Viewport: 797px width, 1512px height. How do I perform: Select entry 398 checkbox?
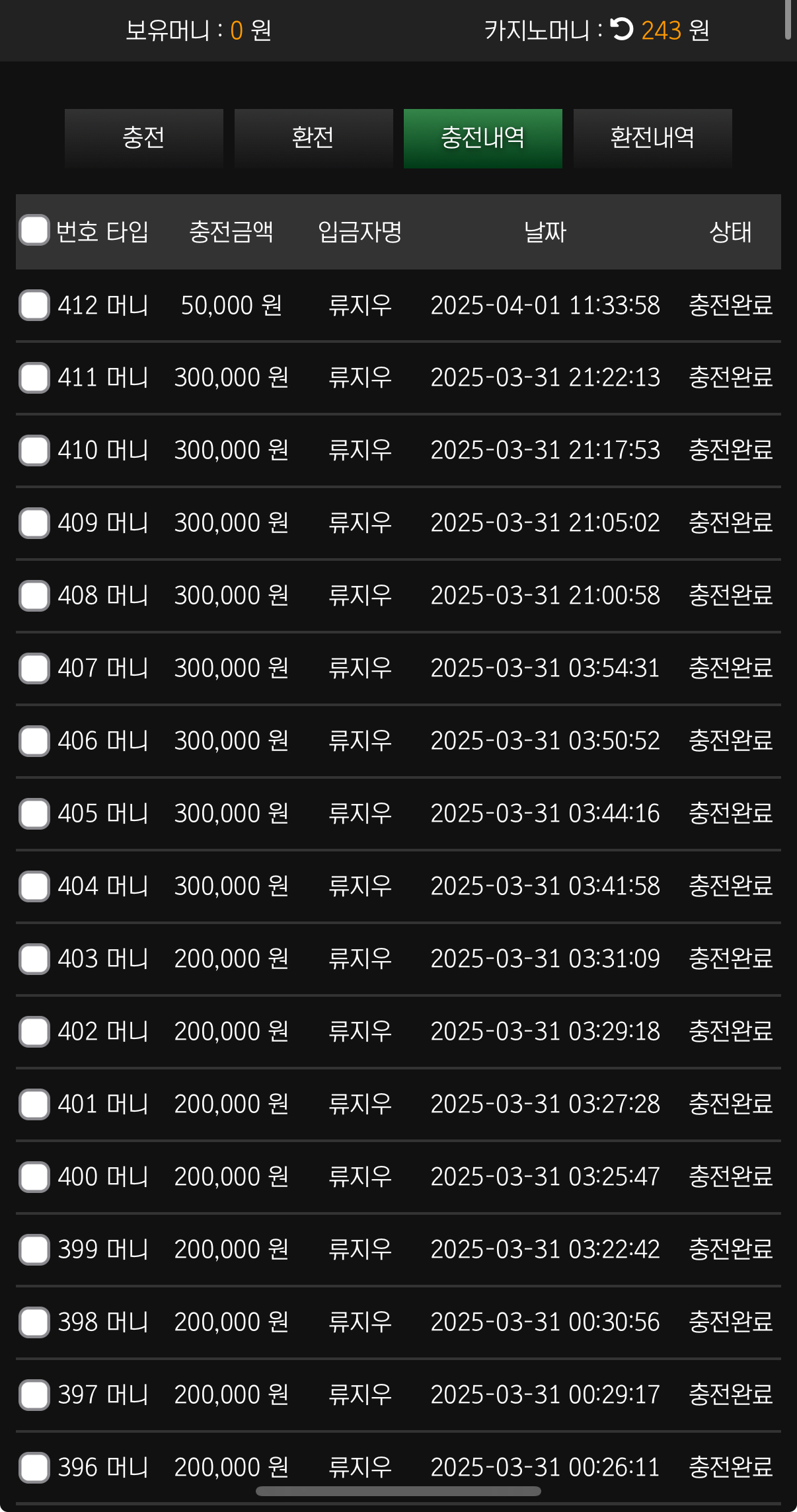pos(34,1322)
